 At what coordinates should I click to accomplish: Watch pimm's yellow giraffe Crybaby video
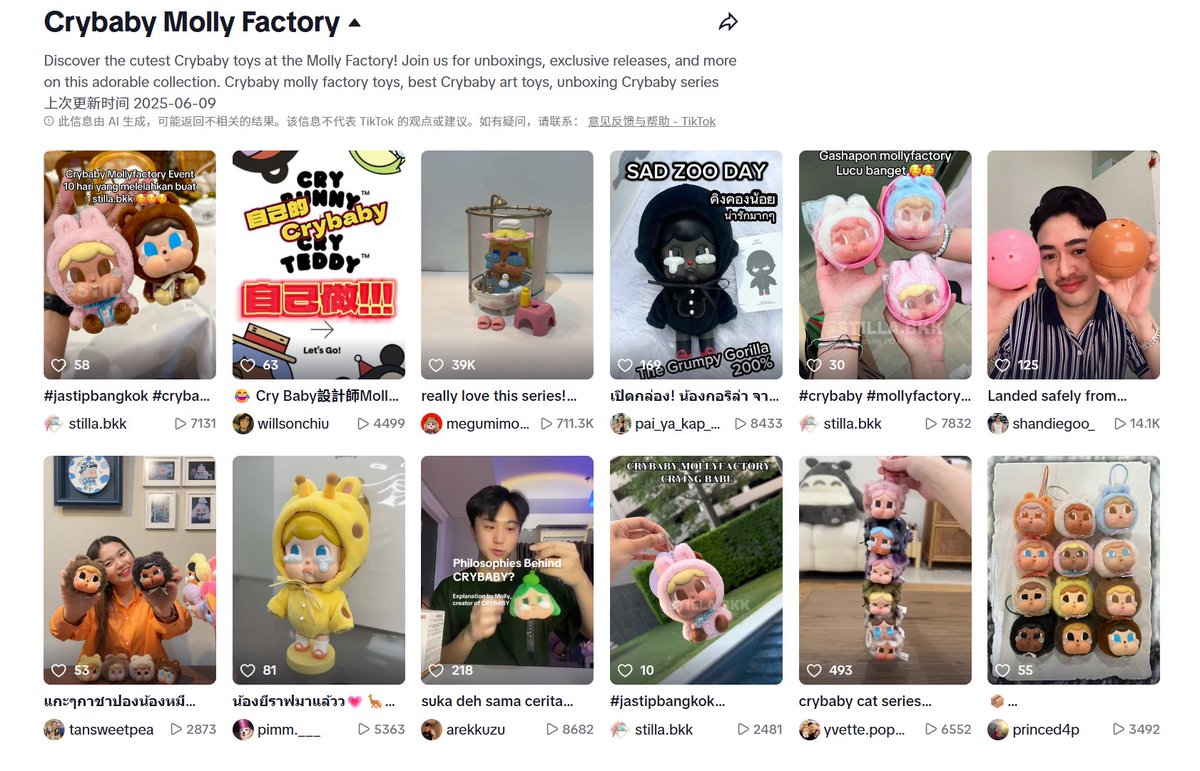(x=318, y=570)
